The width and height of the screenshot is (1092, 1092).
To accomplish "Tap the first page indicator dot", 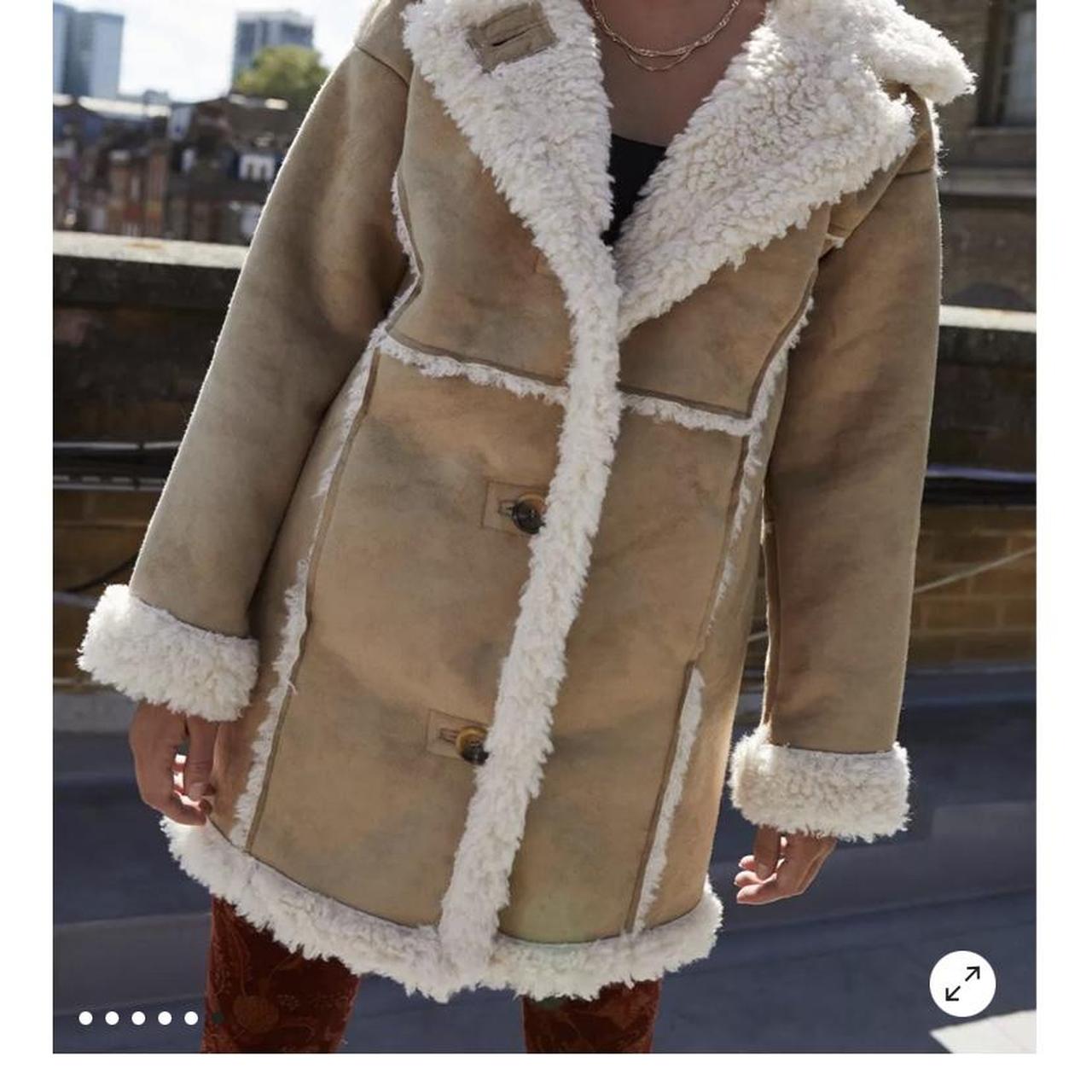I will pyautogui.click(x=85, y=1018).
